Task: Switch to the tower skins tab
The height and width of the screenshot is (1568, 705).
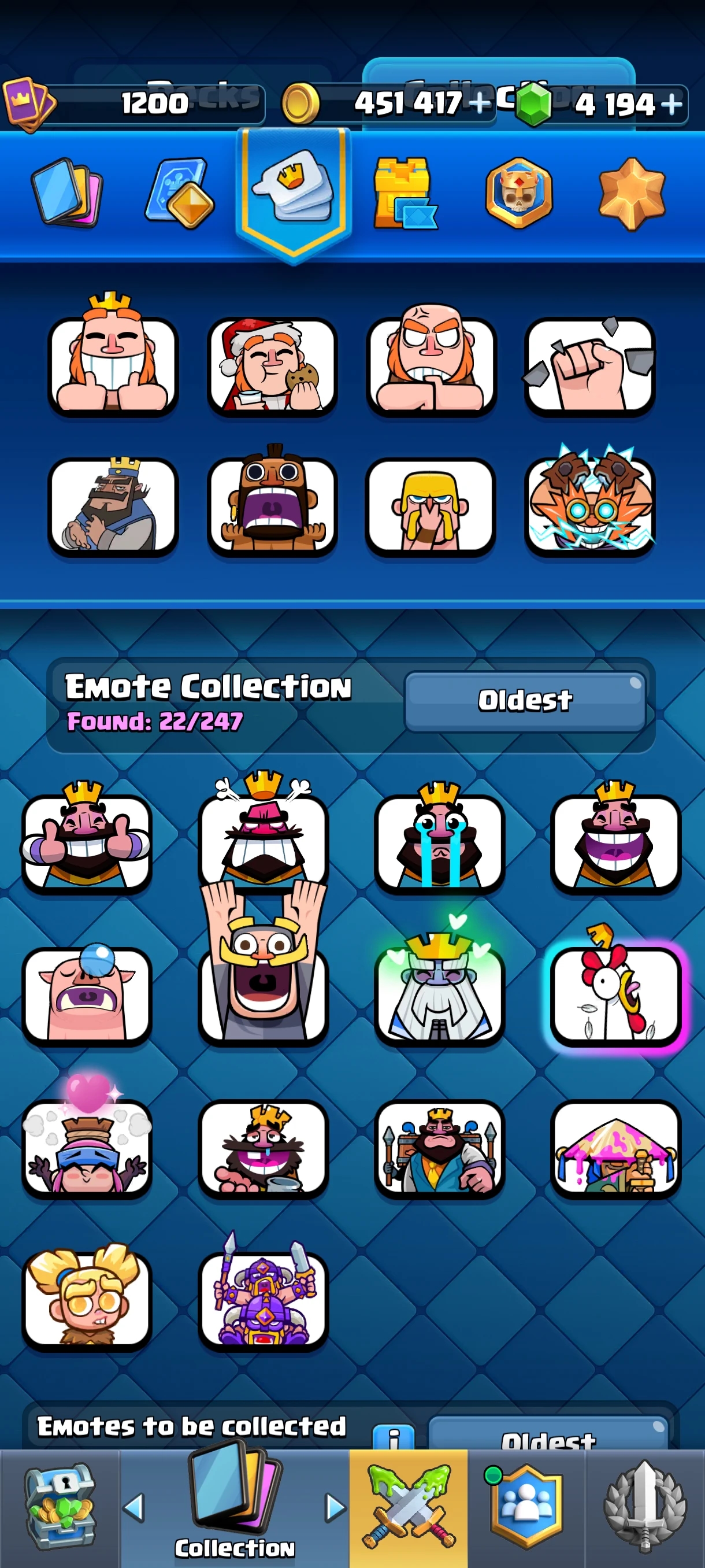Action: click(x=405, y=193)
